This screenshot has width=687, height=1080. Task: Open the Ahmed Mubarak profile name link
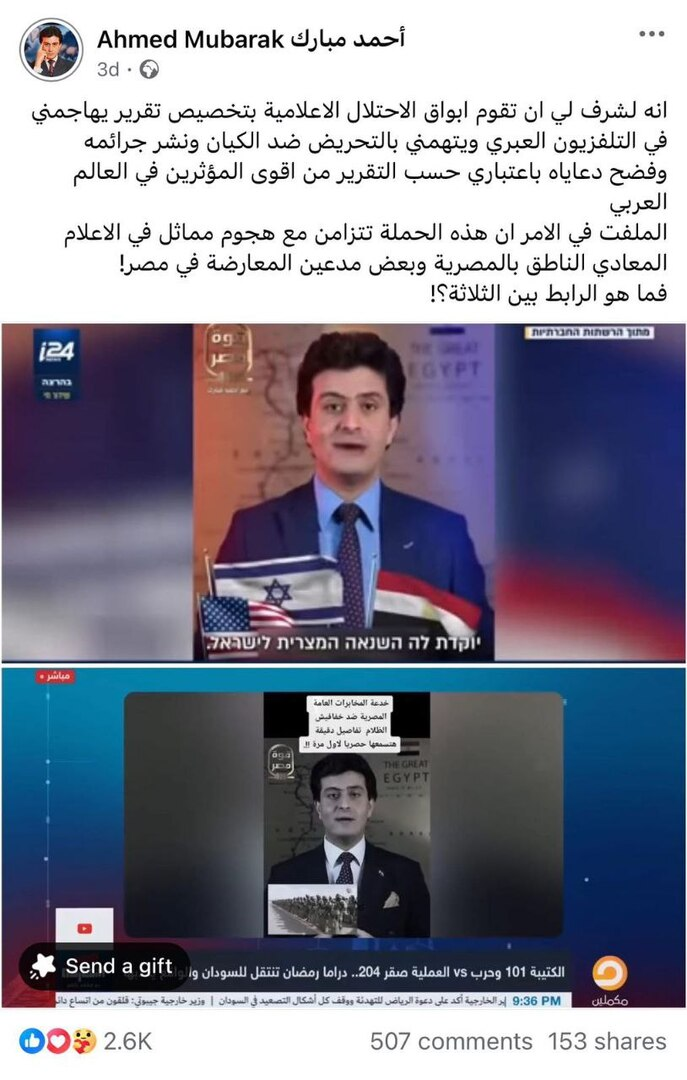(x=251, y=39)
